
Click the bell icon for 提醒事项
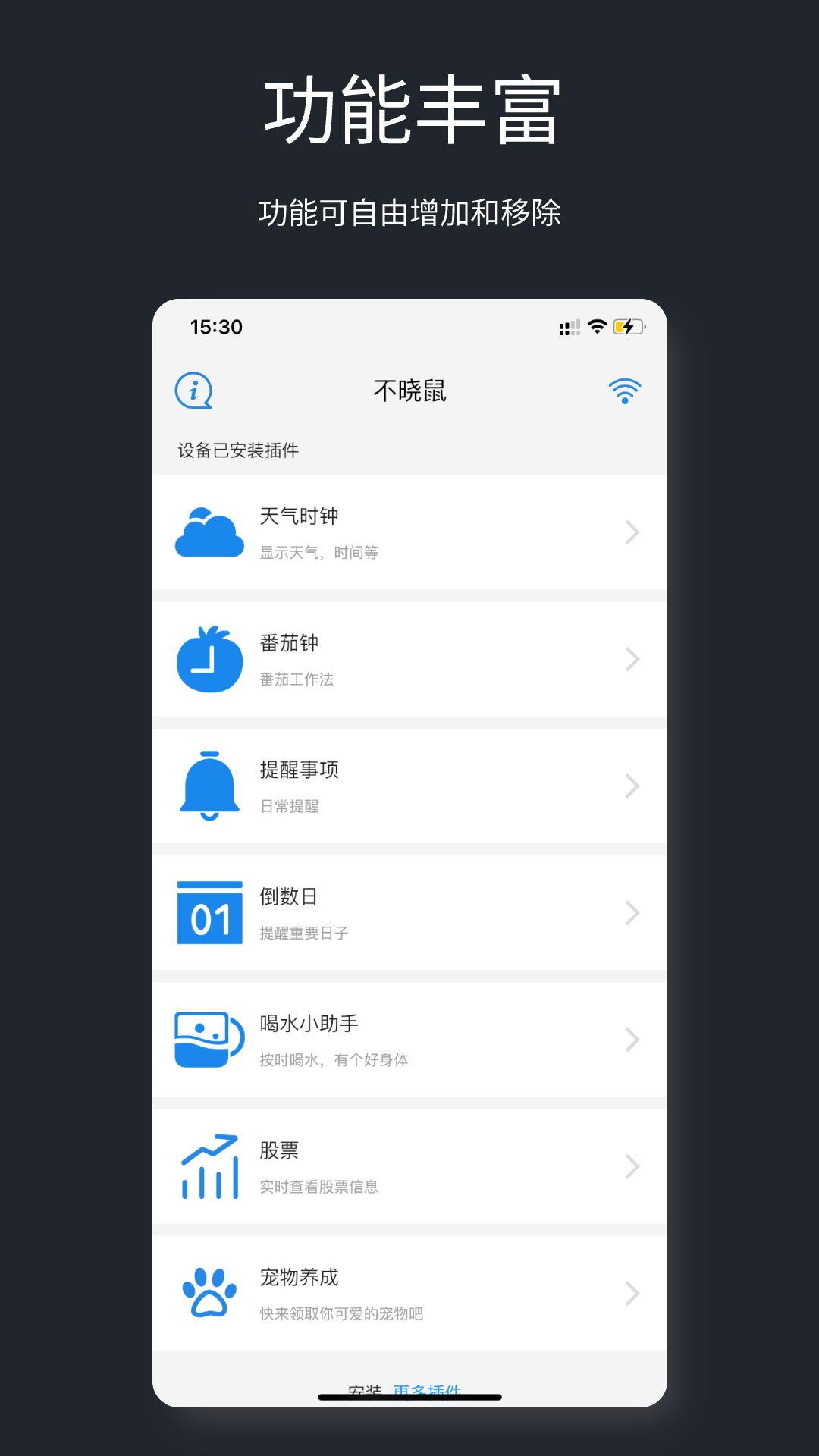click(209, 786)
